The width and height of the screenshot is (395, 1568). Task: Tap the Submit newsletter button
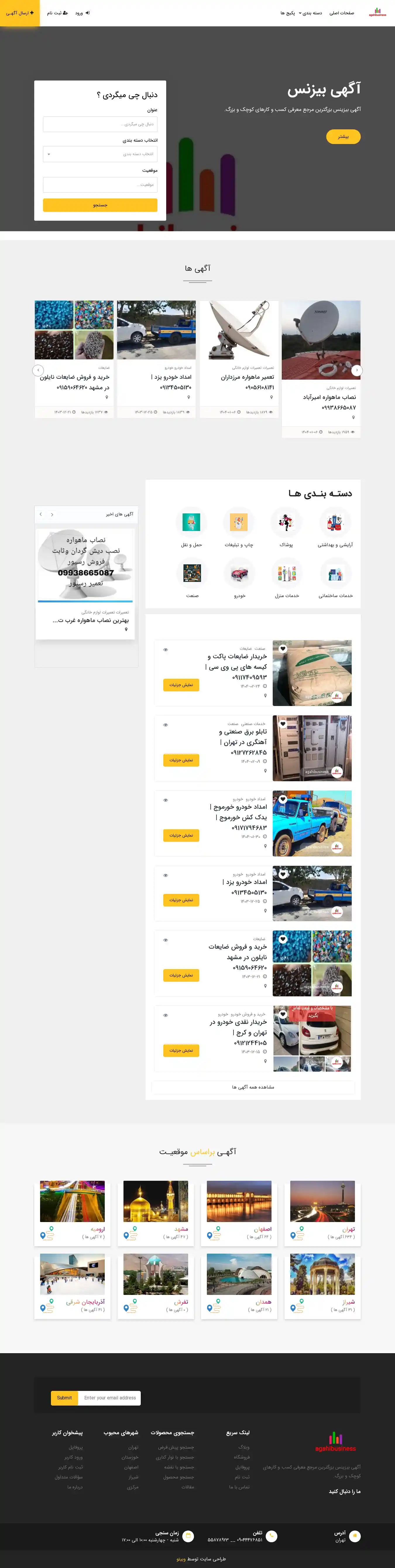tap(64, 1398)
